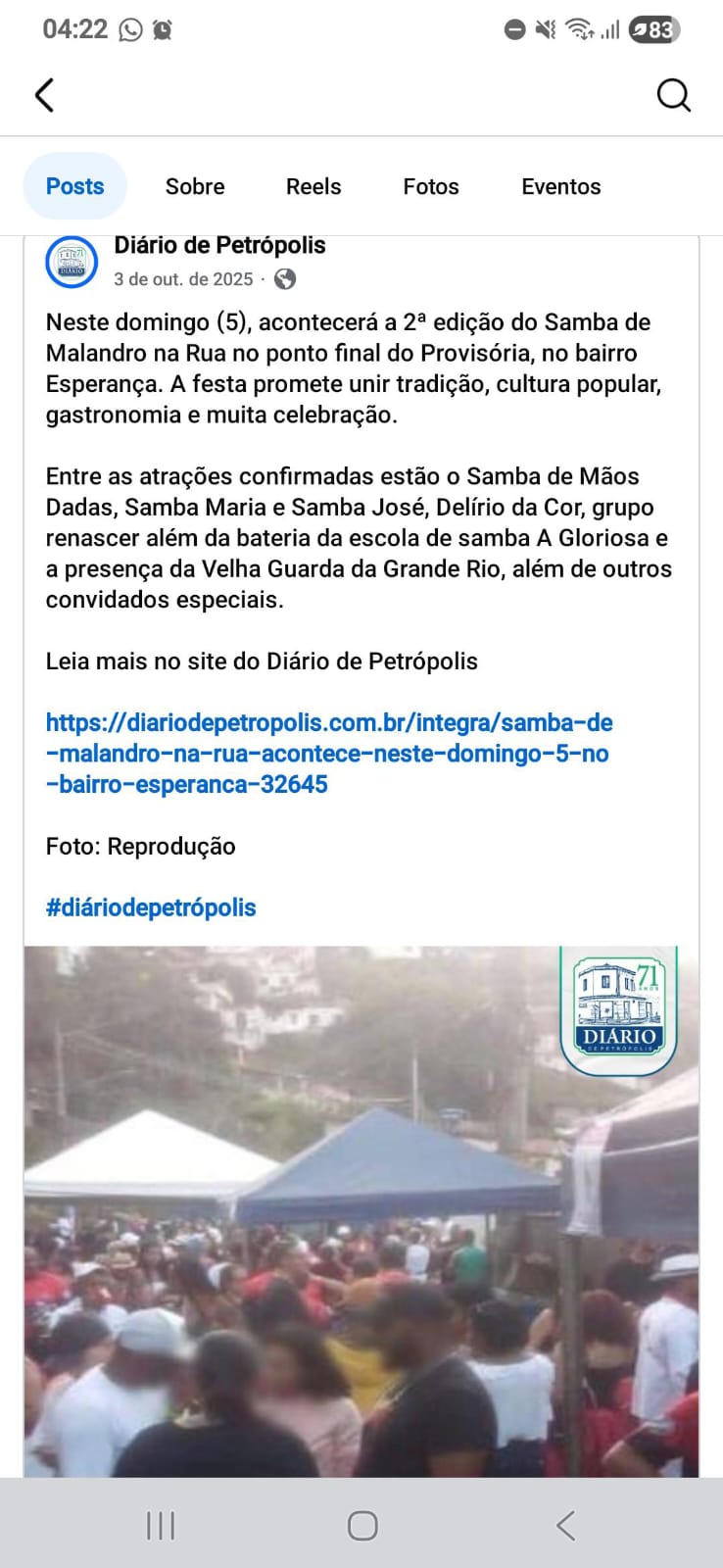
Task: Open Diário de Petrópolis page name
Action: (x=219, y=246)
